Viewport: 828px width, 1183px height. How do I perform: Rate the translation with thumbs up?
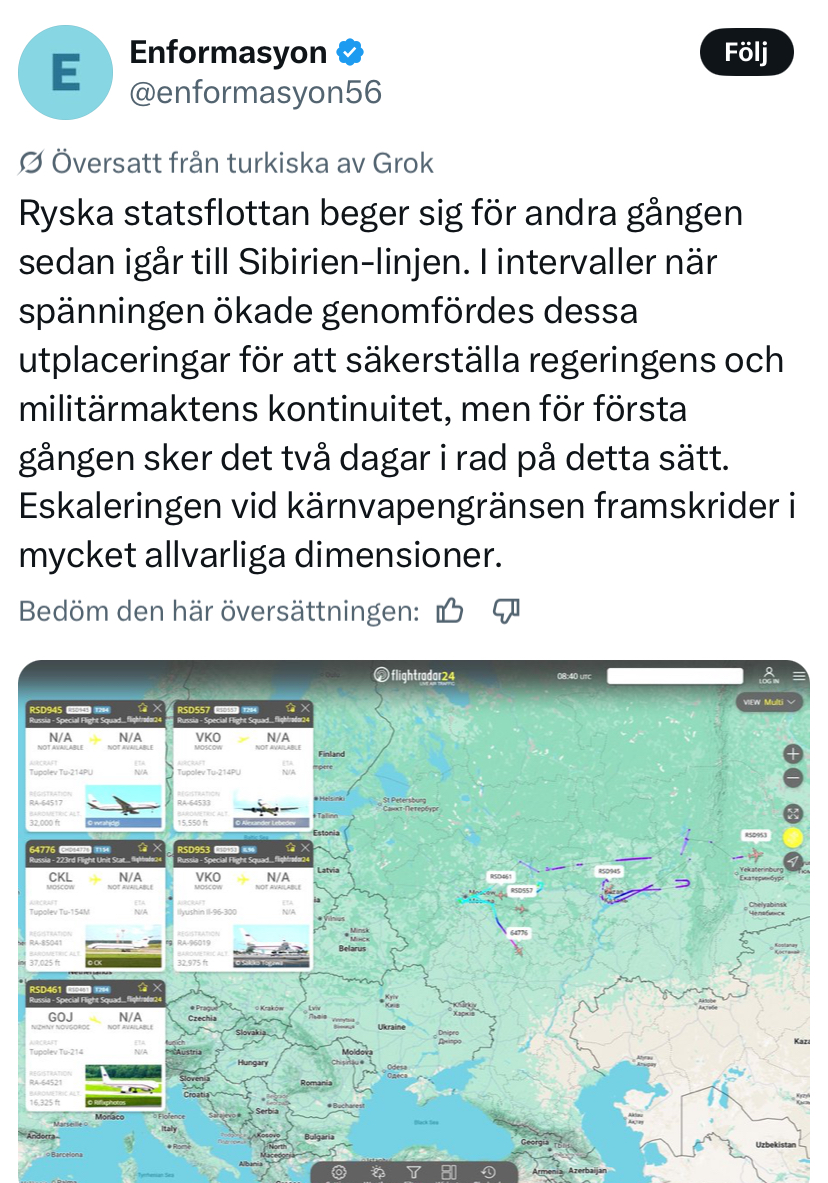click(x=450, y=610)
